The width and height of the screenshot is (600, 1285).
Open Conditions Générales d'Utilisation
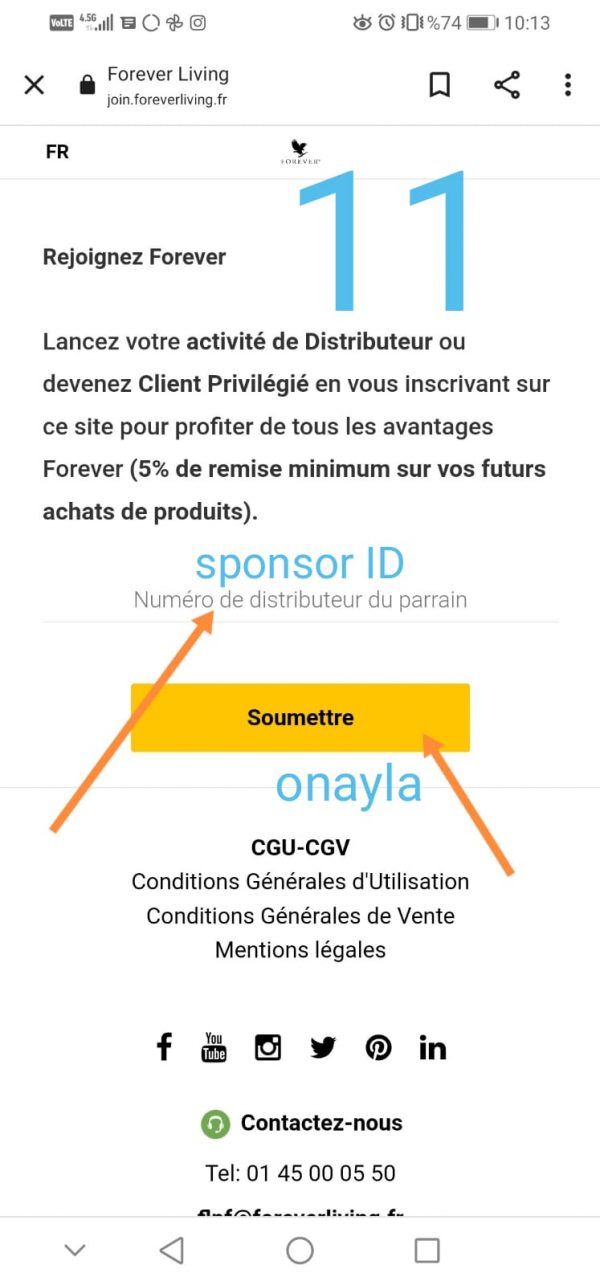(300, 882)
